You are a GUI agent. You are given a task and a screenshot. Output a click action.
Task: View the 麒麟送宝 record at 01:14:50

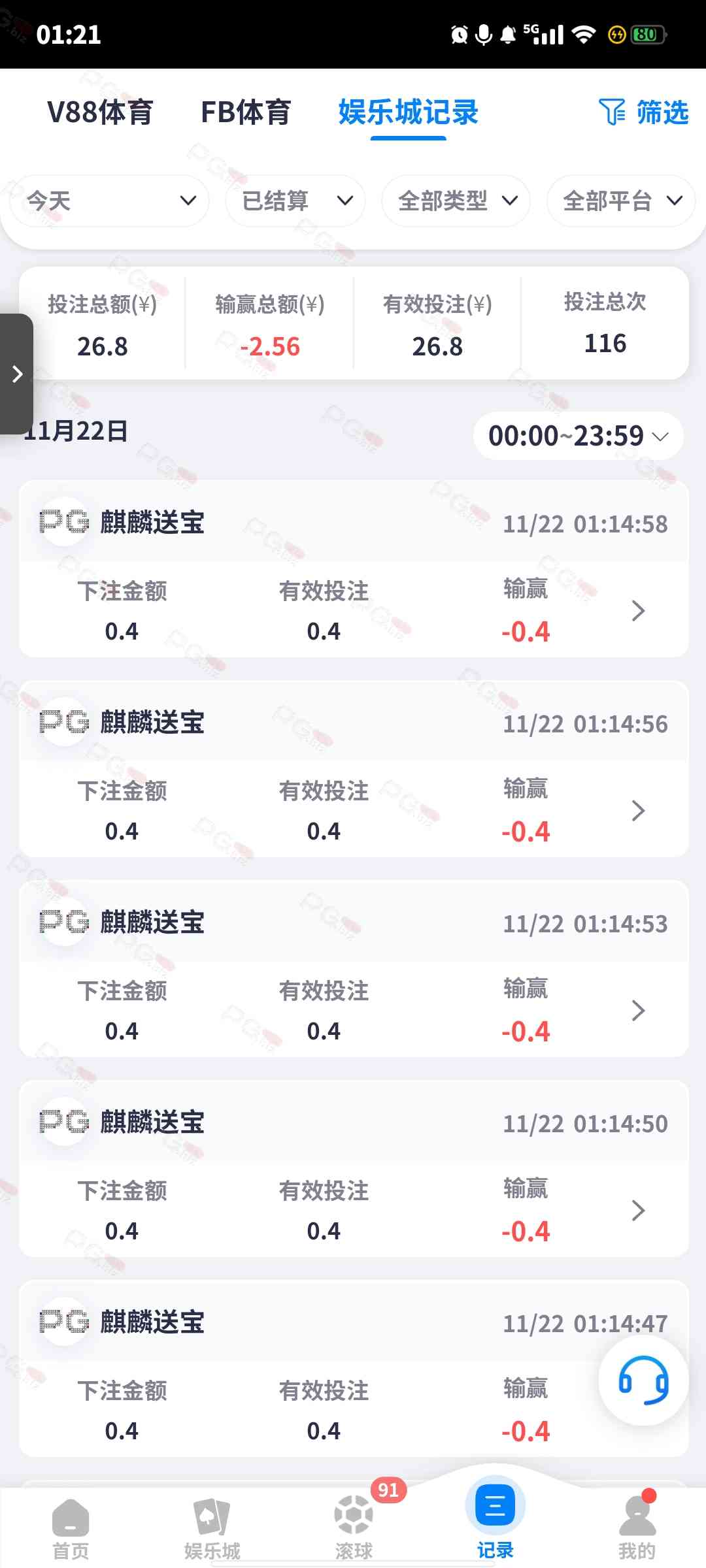tap(637, 1211)
